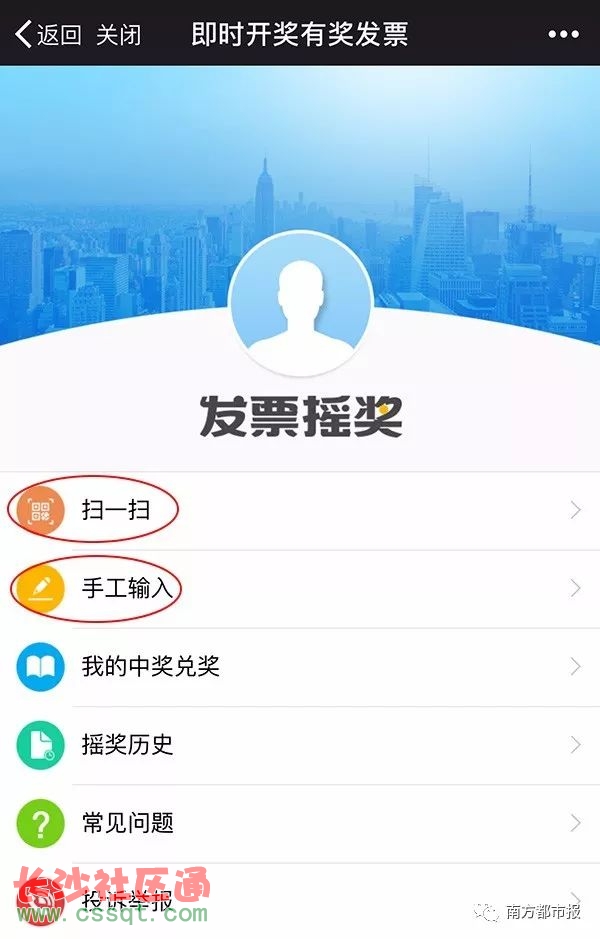Go back using the 返回 button
Viewport: 600px width, 939px height.
[x=48, y=35]
